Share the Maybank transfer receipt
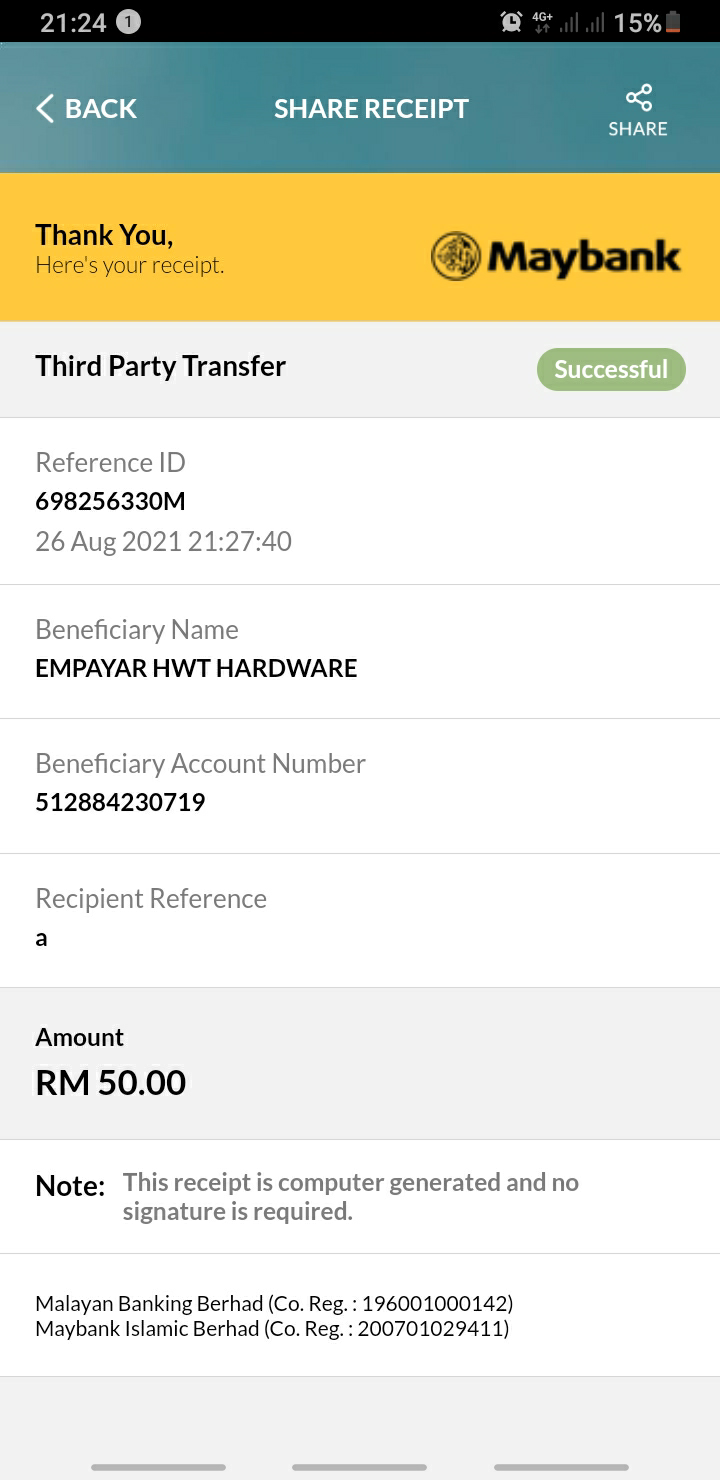Image resolution: width=720 pixels, height=1480 pixels. 638,111
